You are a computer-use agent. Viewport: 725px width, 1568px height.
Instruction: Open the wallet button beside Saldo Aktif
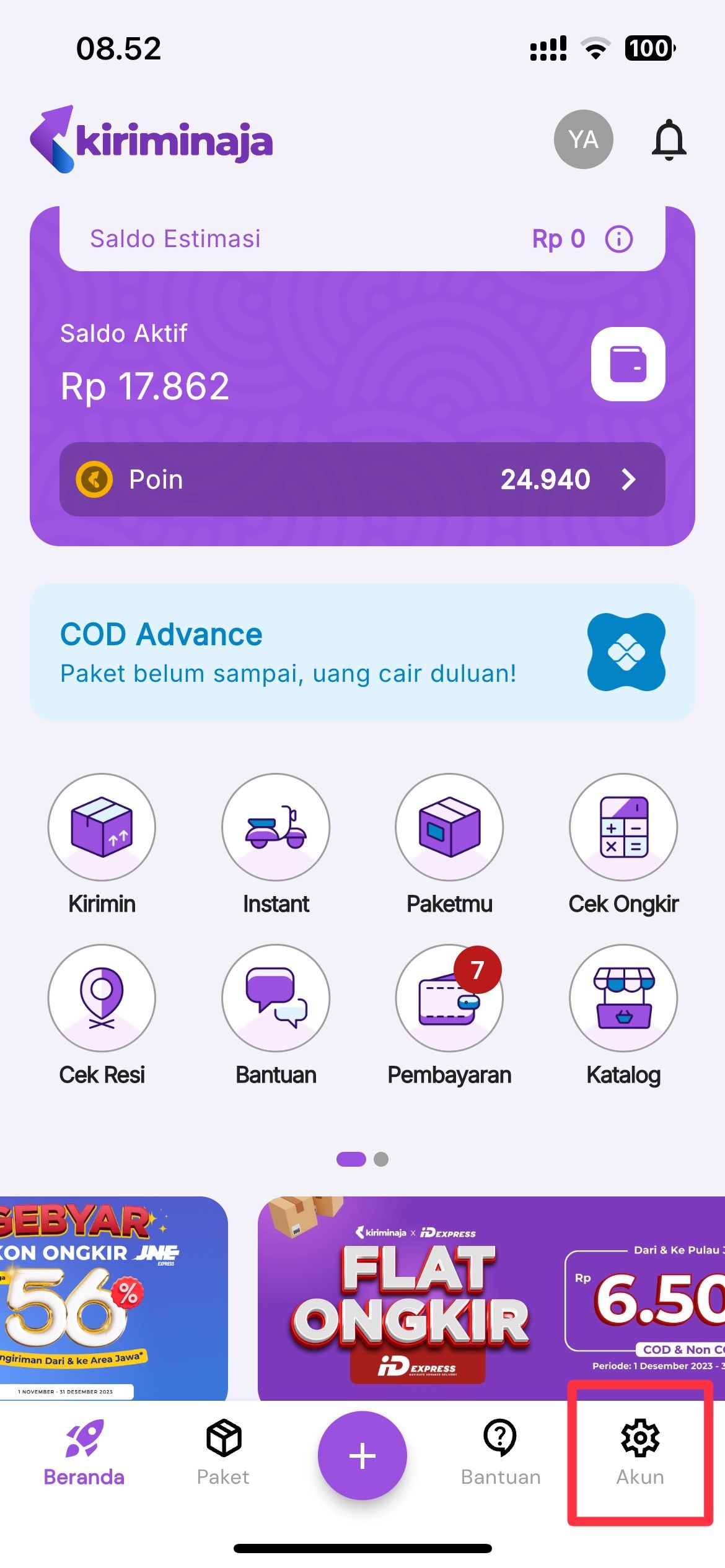click(x=628, y=364)
